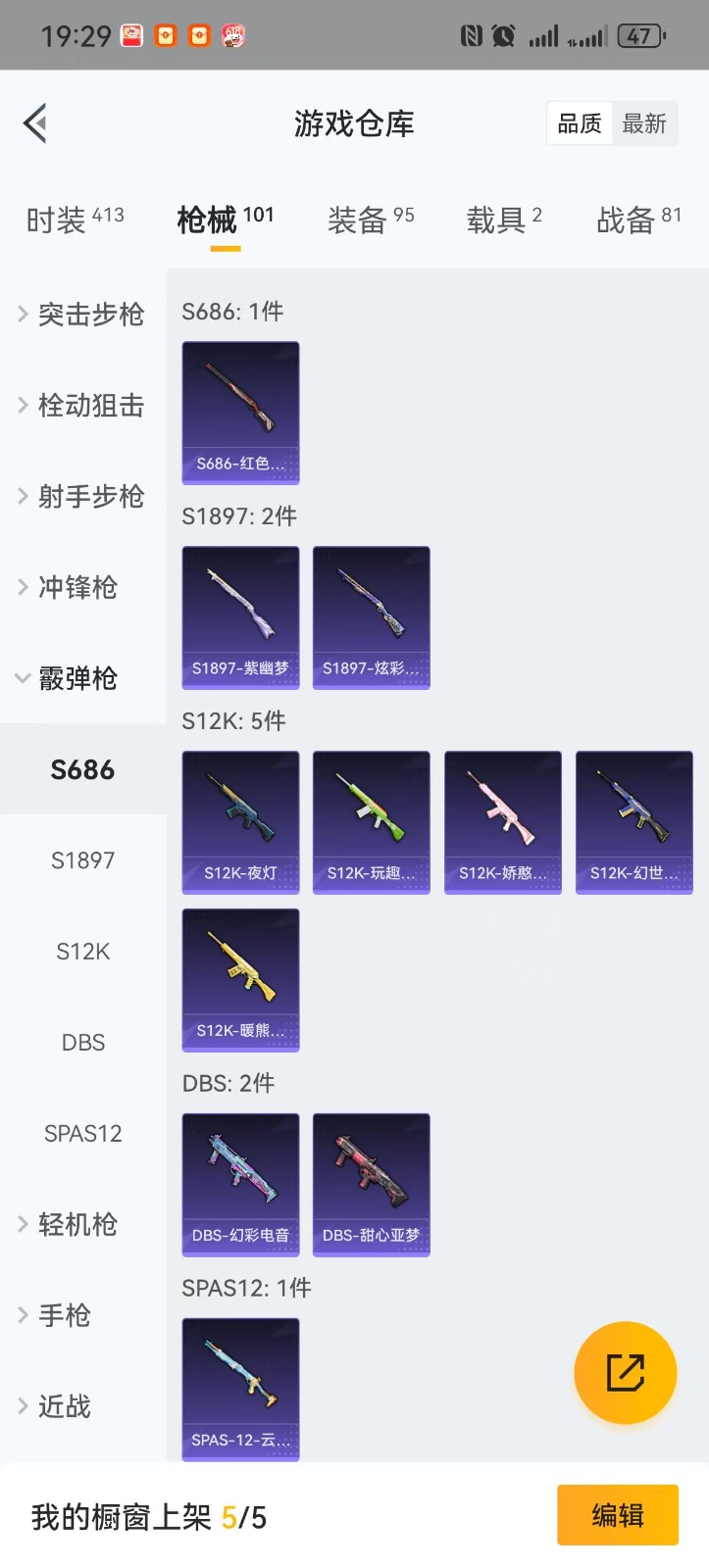Switch to the 时装 tab
Image resolution: width=709 pixels, height=1568 pixels.
point(75,220)
